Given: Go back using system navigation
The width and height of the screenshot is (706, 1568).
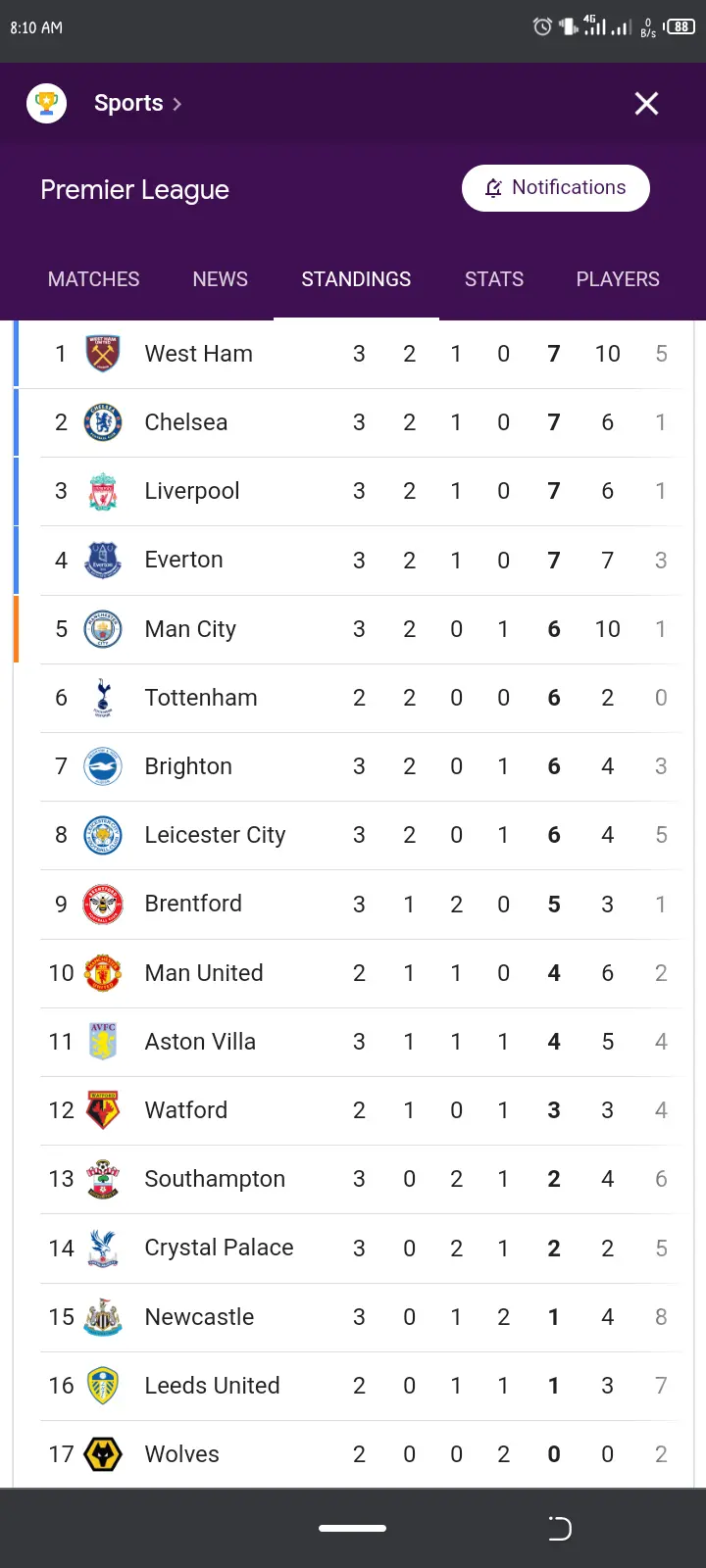Looking at the screenshot, I should coord(559,1529).
